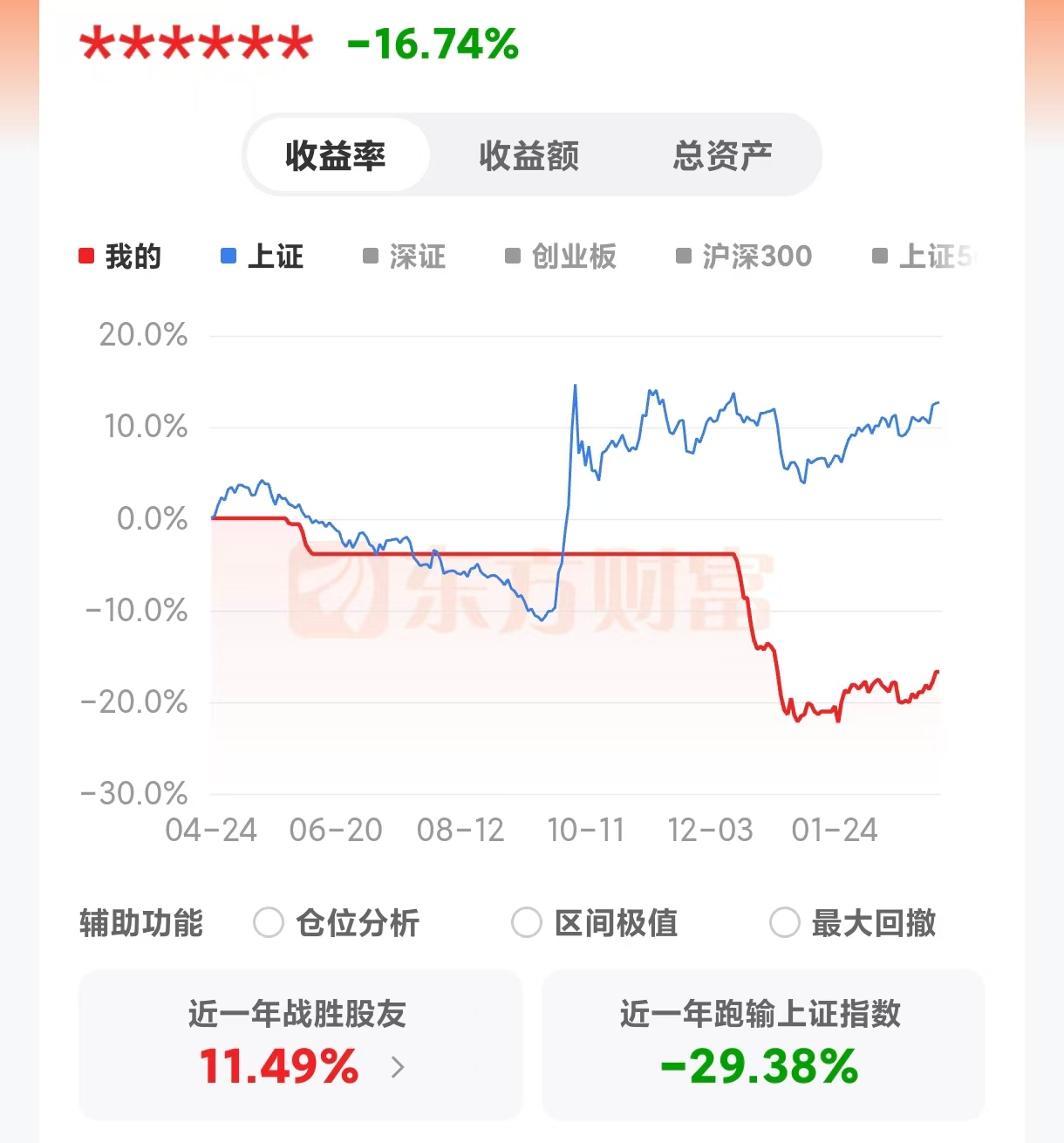Enable 仓位分析 analysis option
The image size is (1064, 1143).
(269, 922)
